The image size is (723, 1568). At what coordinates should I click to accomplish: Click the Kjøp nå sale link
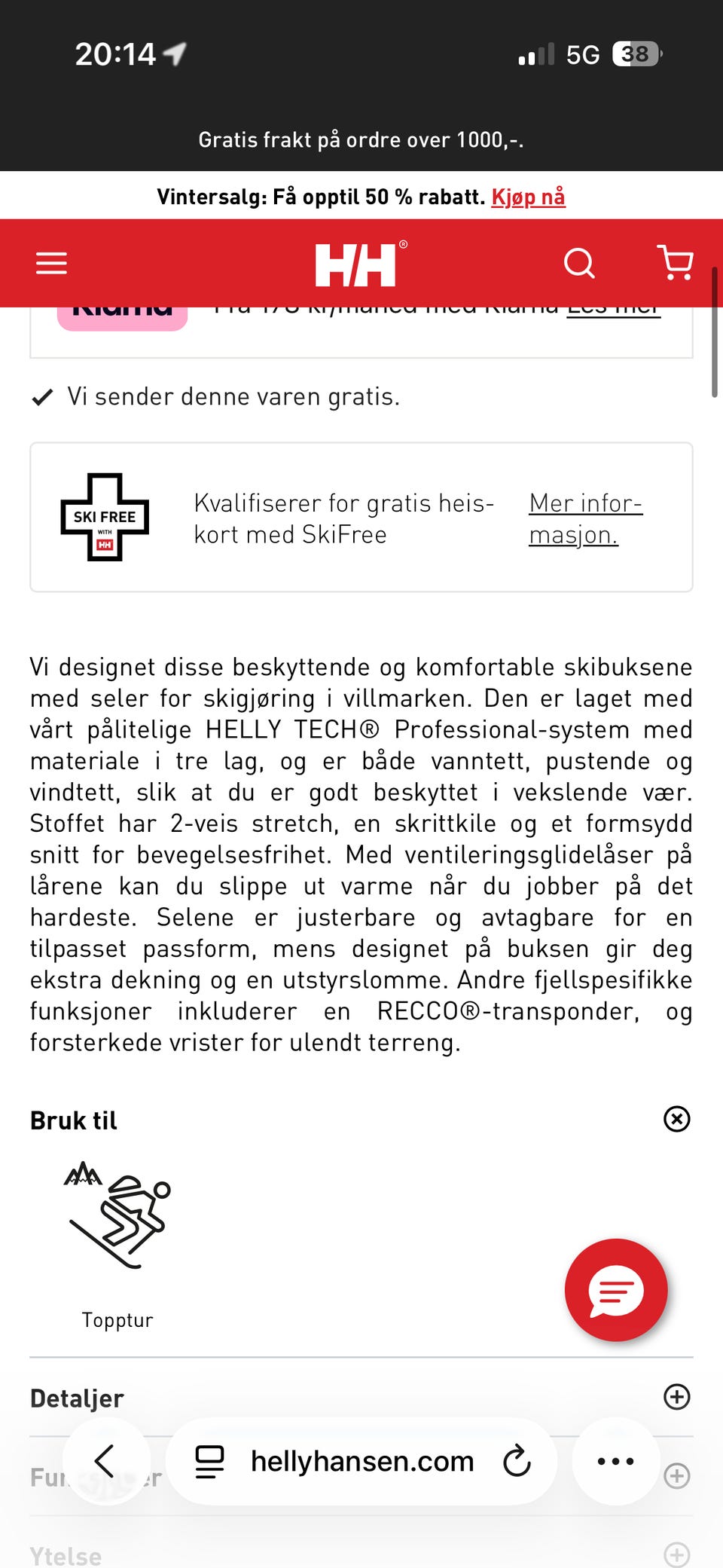(x=528, y=196)
